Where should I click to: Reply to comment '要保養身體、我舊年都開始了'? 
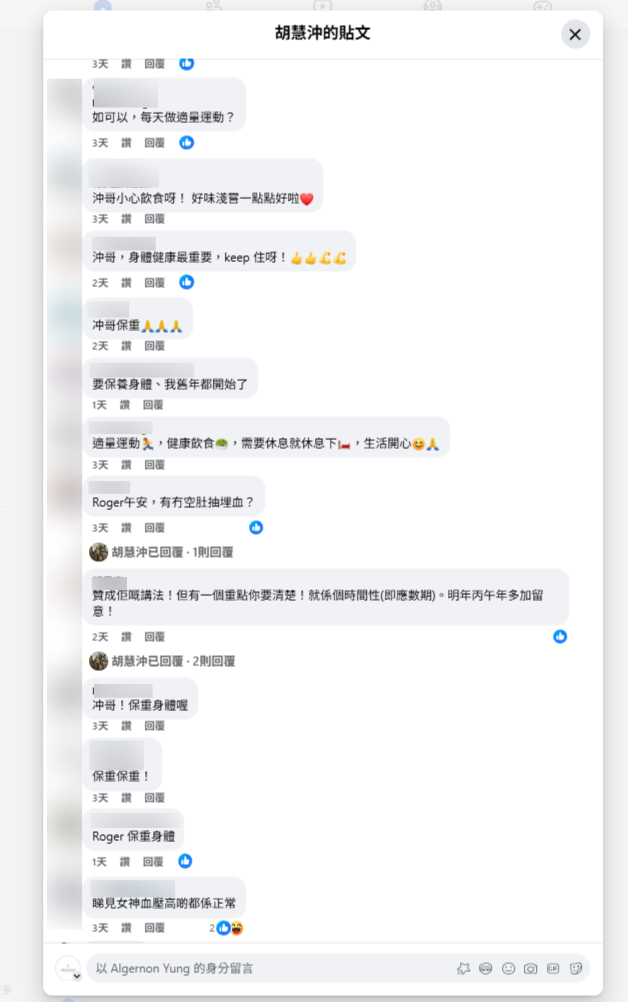tap(153, 405)
